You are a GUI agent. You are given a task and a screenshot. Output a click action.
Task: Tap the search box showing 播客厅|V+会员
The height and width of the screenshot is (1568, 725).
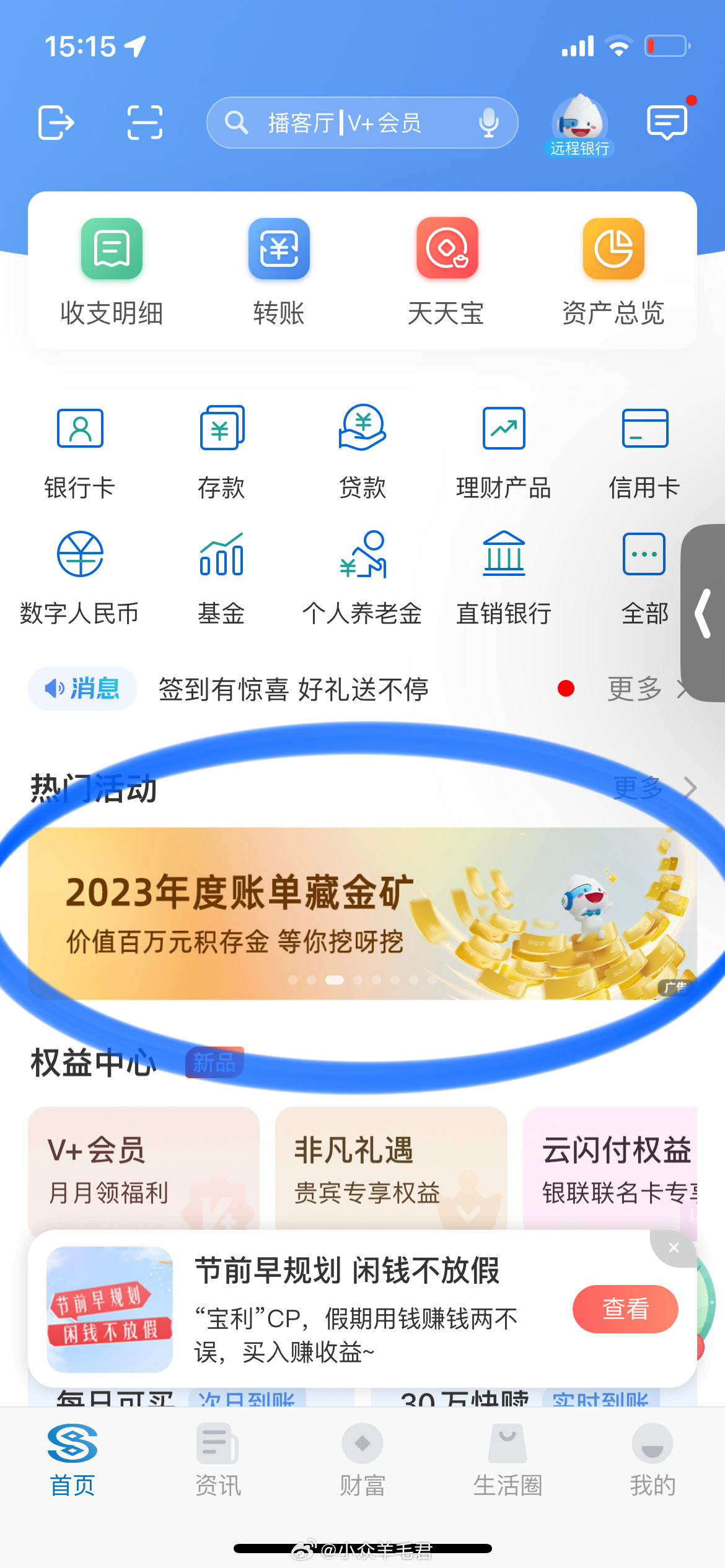tap(347, 123)
